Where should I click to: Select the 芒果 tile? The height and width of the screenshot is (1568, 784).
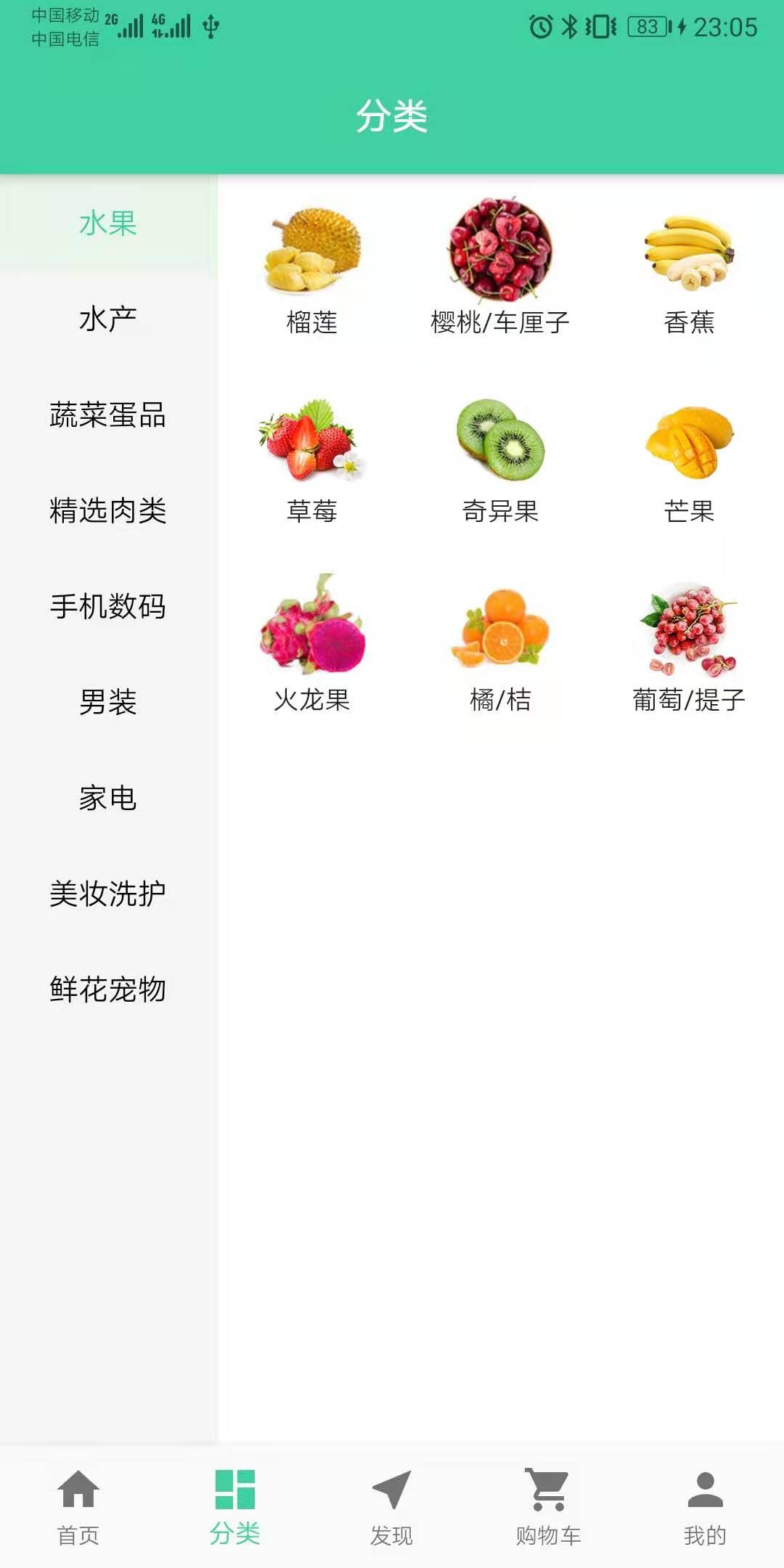coord(689,457)
